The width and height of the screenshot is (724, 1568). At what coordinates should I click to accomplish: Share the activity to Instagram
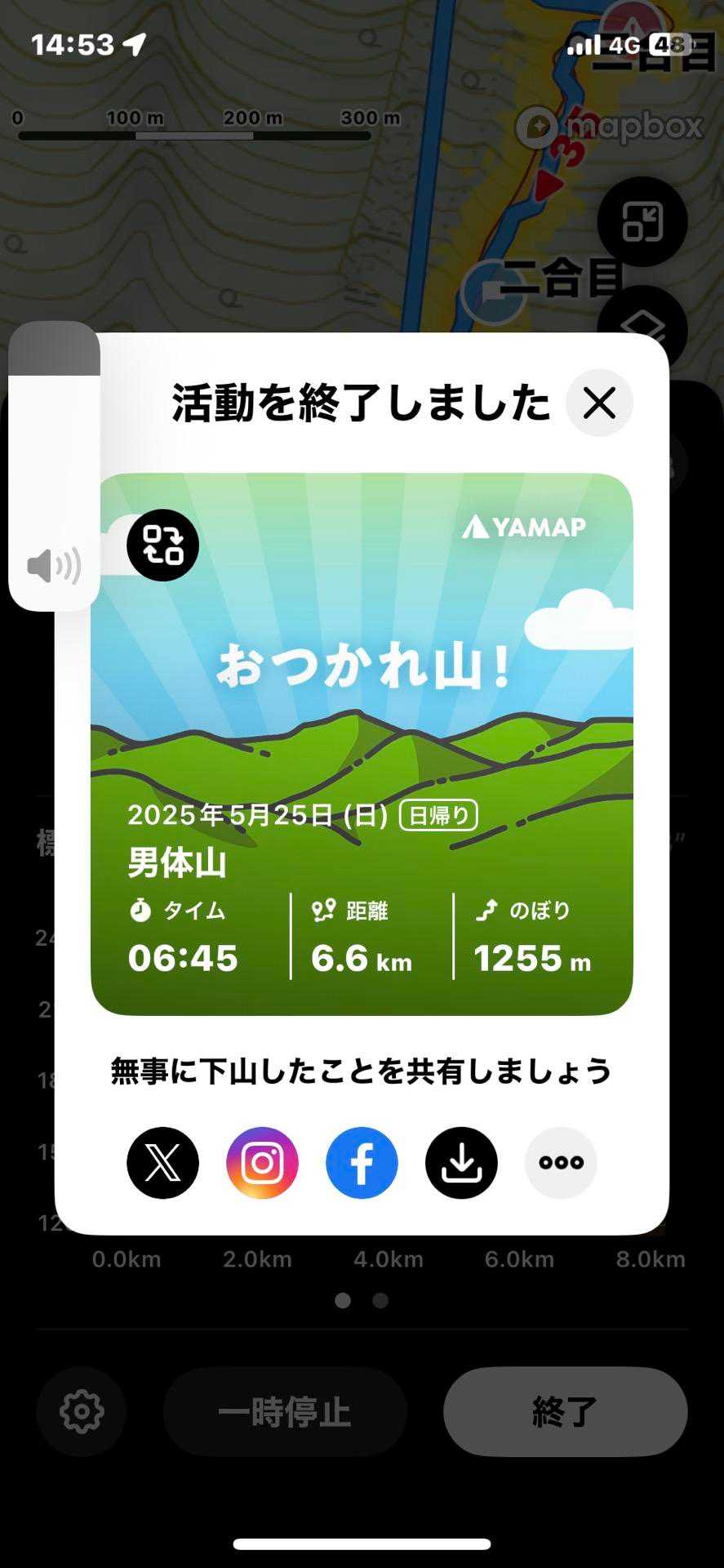click(x=262, y=1162)
